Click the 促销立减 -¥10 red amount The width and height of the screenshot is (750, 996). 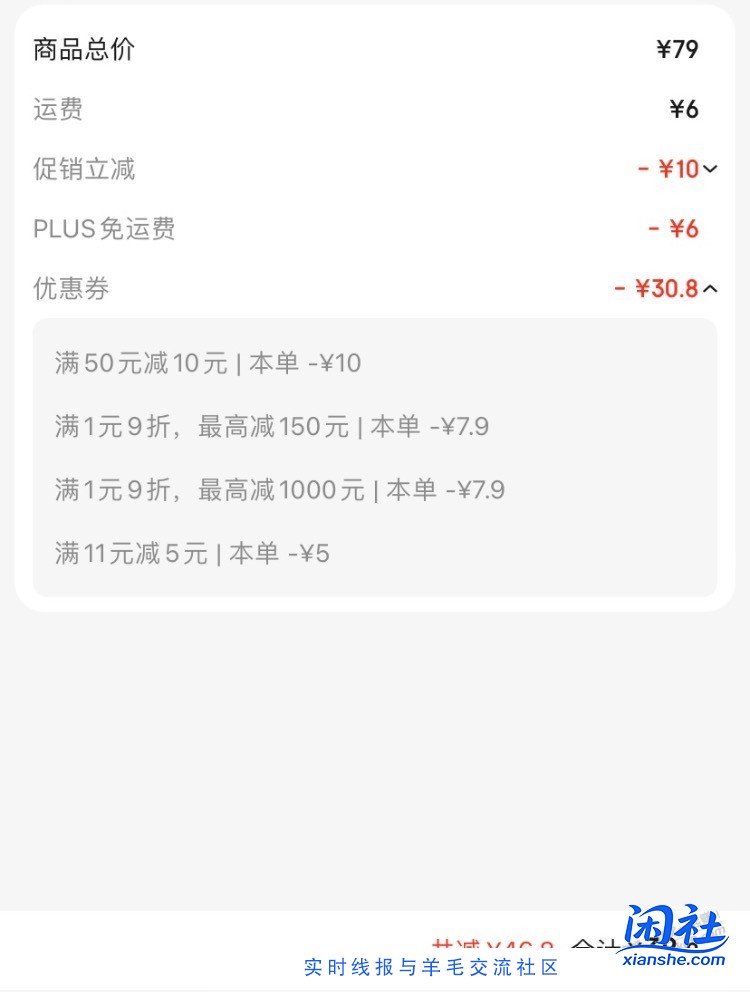pyautogui.click(x=676, y=169)
